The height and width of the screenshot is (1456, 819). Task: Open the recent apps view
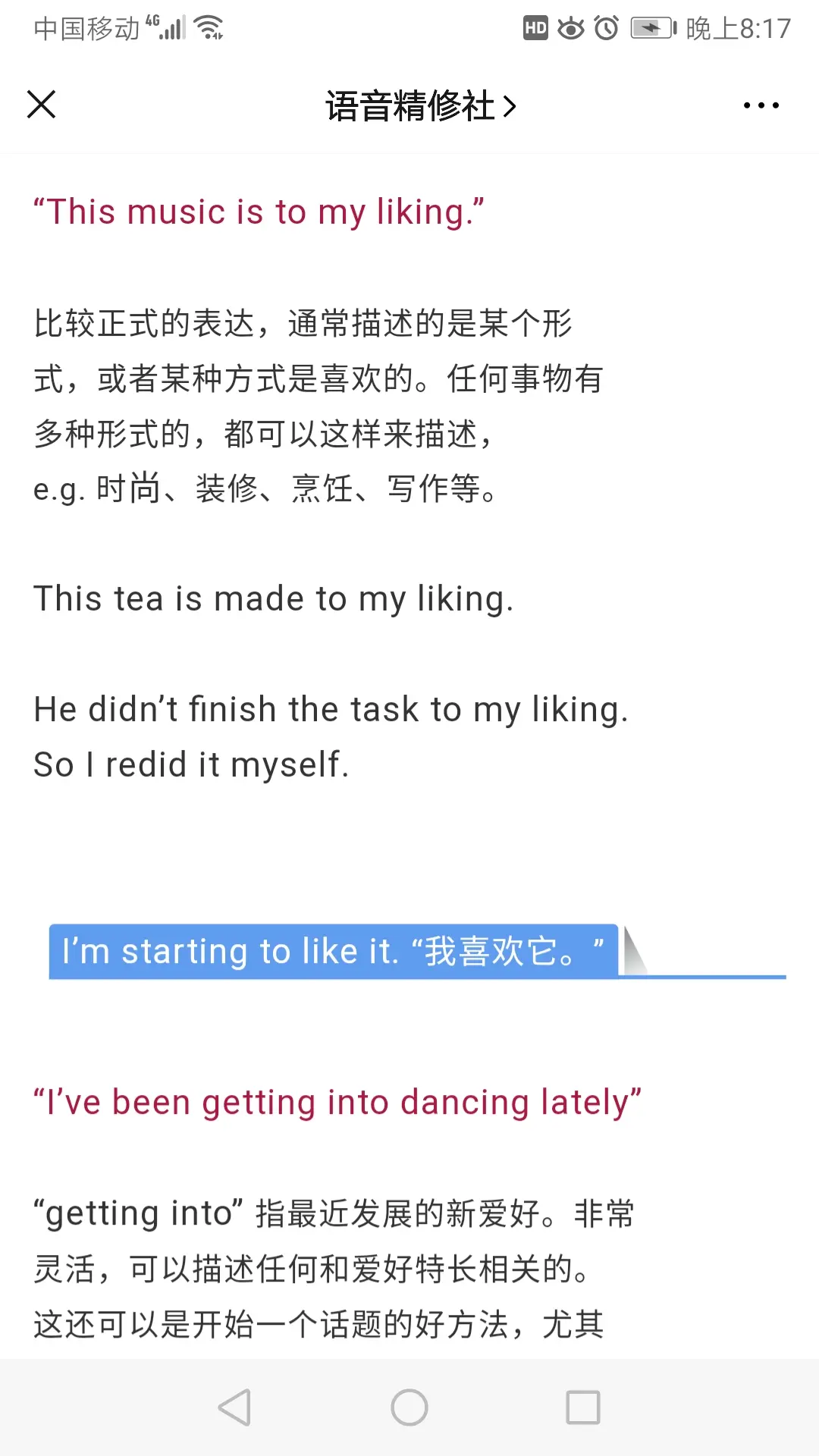583,1407
